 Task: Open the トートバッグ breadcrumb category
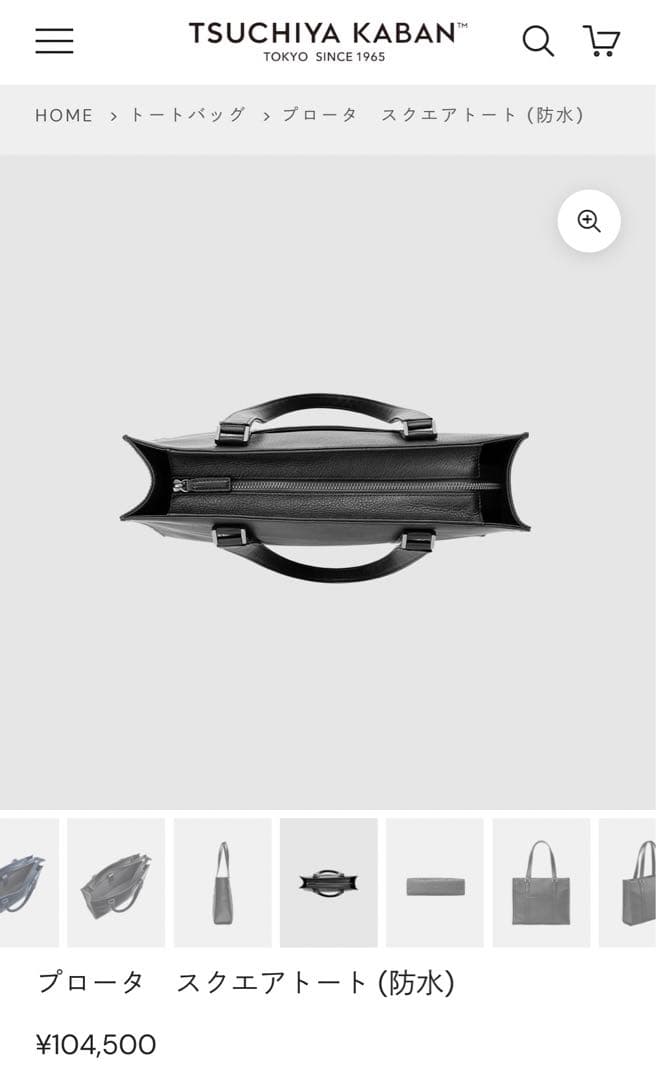pyautogui.click(x=188, y=115)
